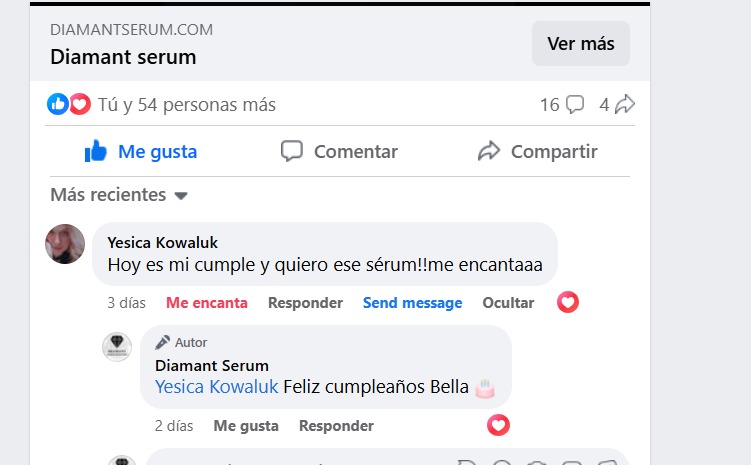Tap the Yesica Kowaluk mention in the reply
The height and width of the screenshot is (465, 751).
[216, 386]
